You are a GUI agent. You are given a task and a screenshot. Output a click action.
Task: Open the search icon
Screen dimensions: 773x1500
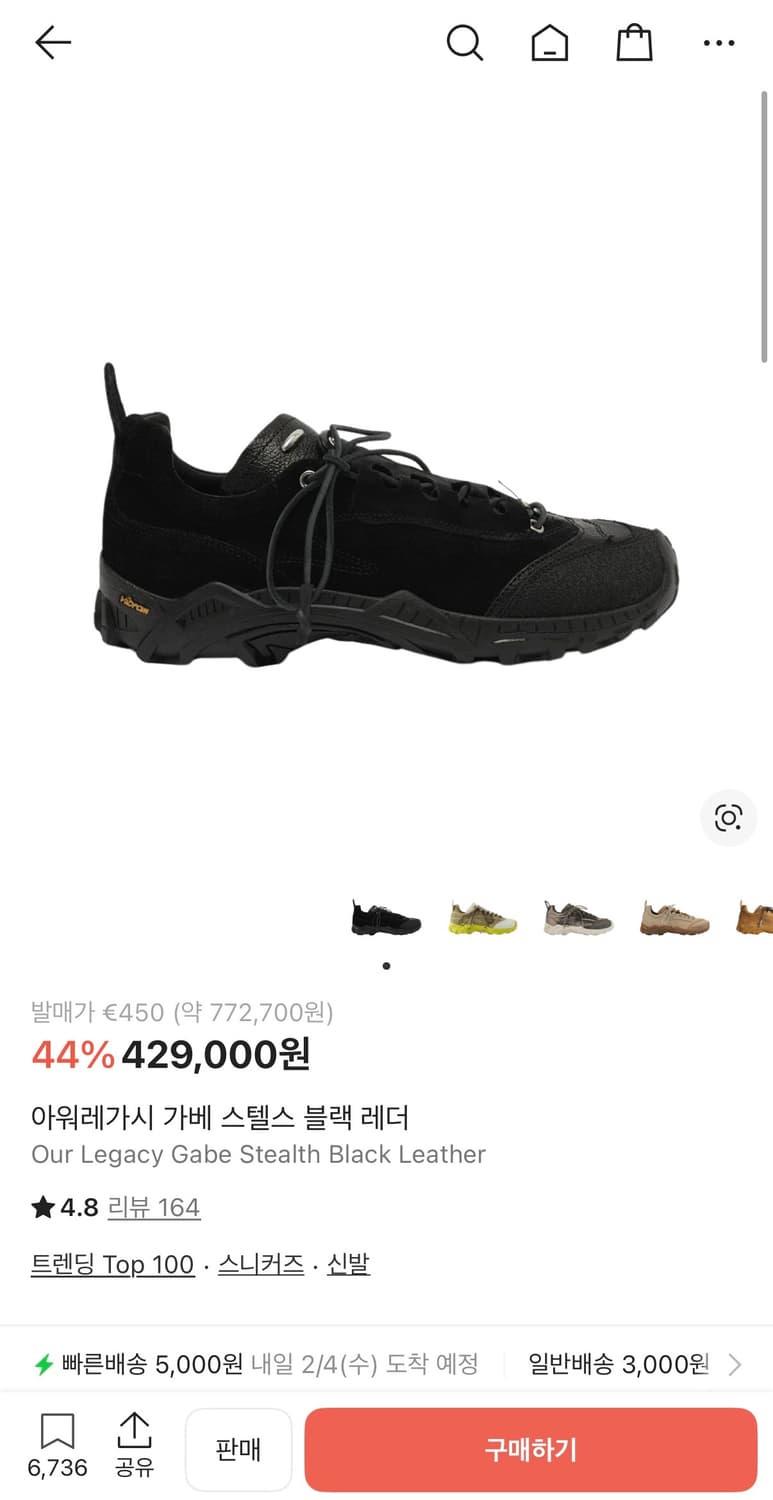point(464,43)
